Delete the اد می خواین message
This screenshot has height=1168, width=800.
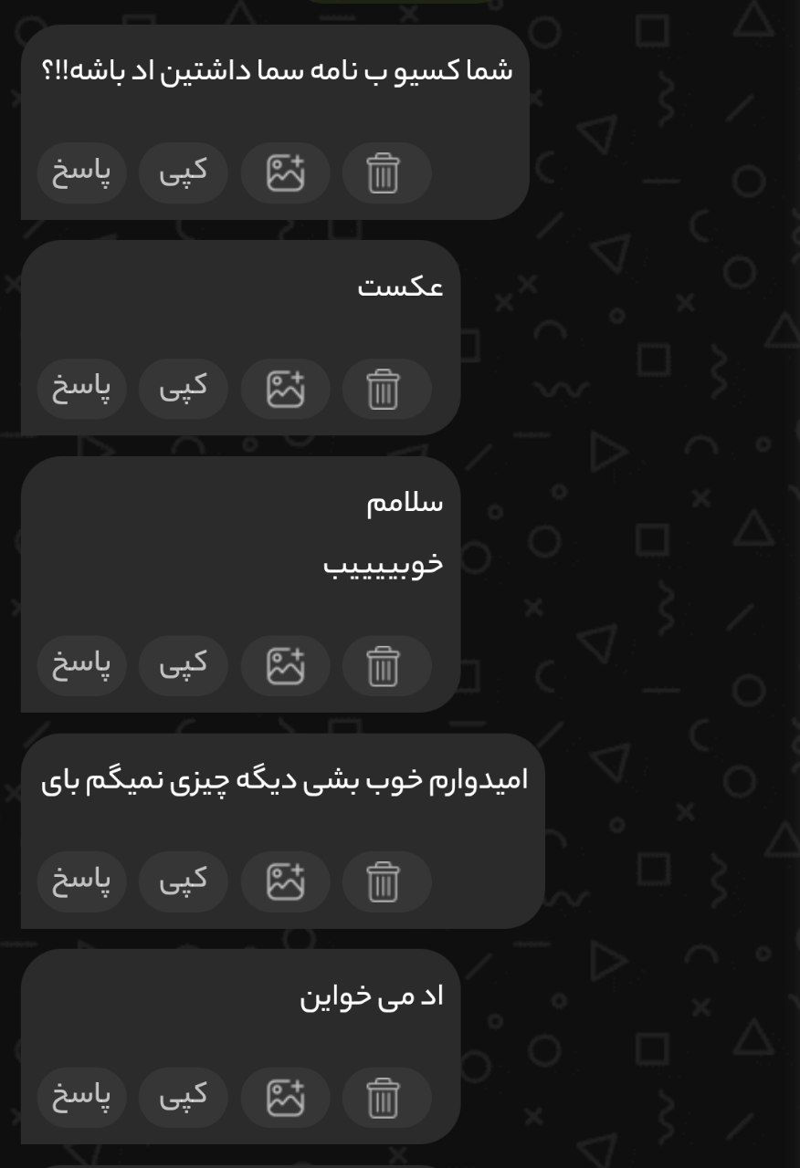click(x=384, y=1098)
